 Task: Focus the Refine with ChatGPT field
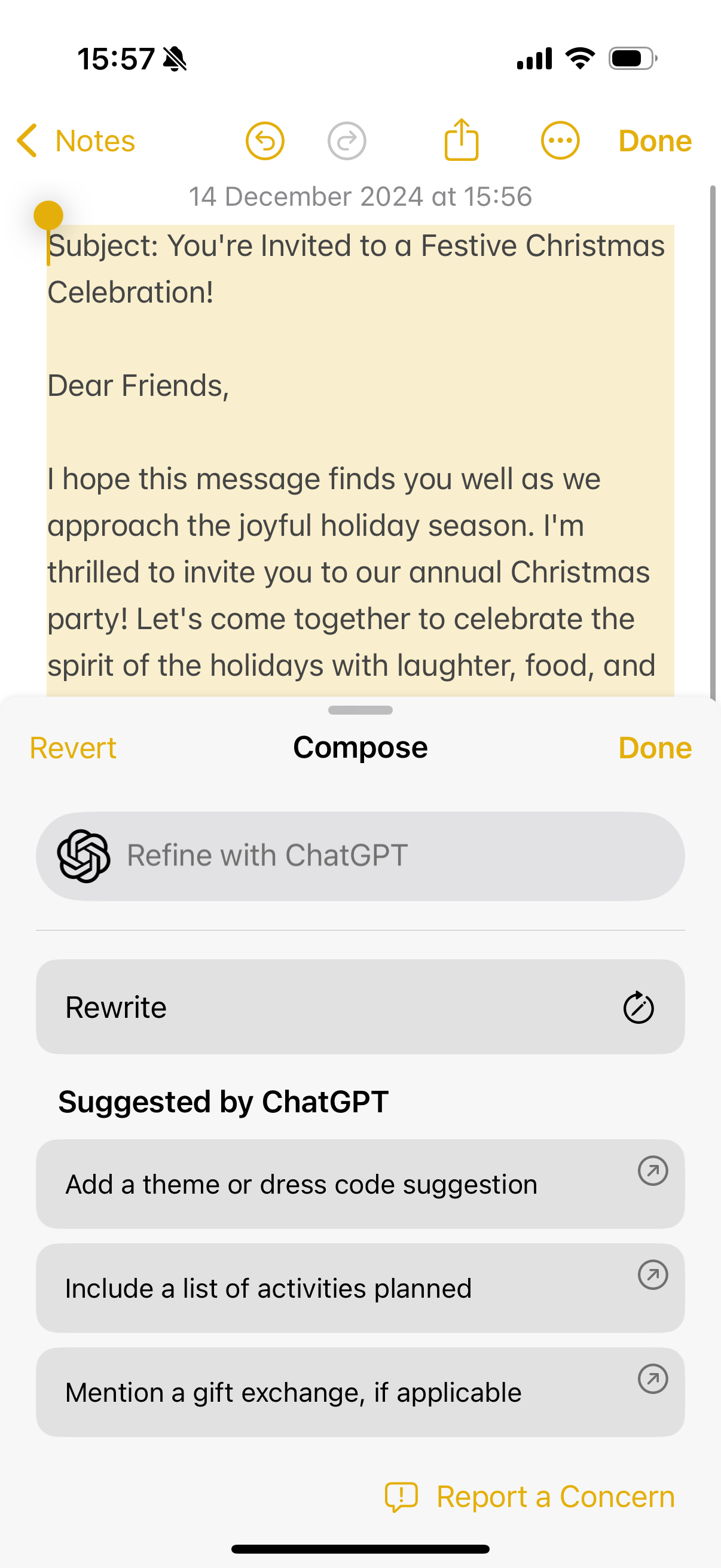(x=360, y=856)
